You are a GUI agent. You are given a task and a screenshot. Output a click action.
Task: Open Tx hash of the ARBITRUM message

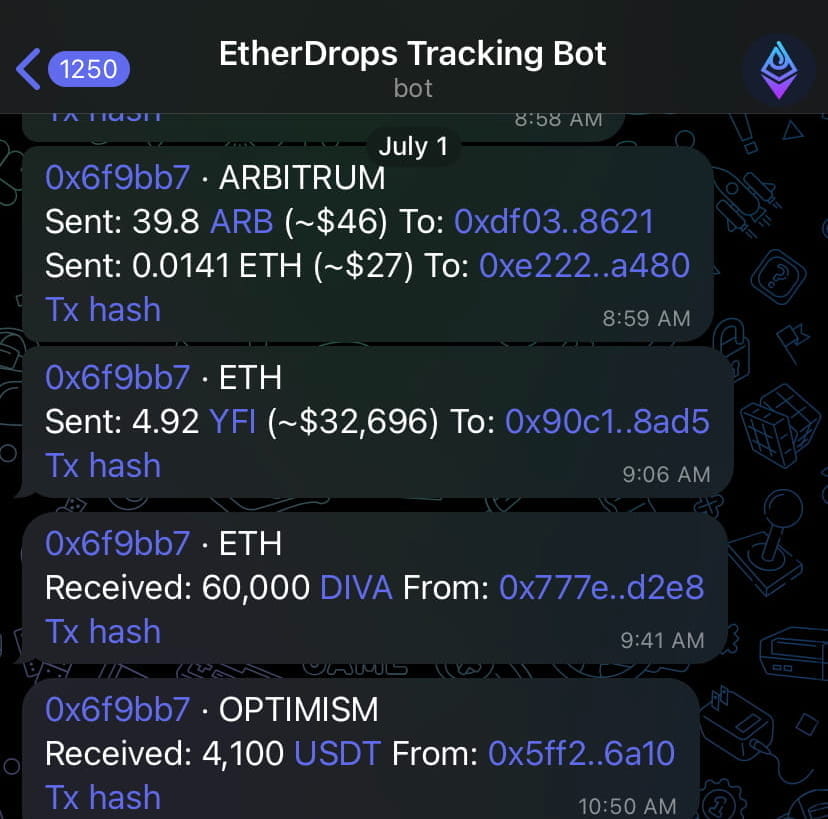tap(103, 309)
